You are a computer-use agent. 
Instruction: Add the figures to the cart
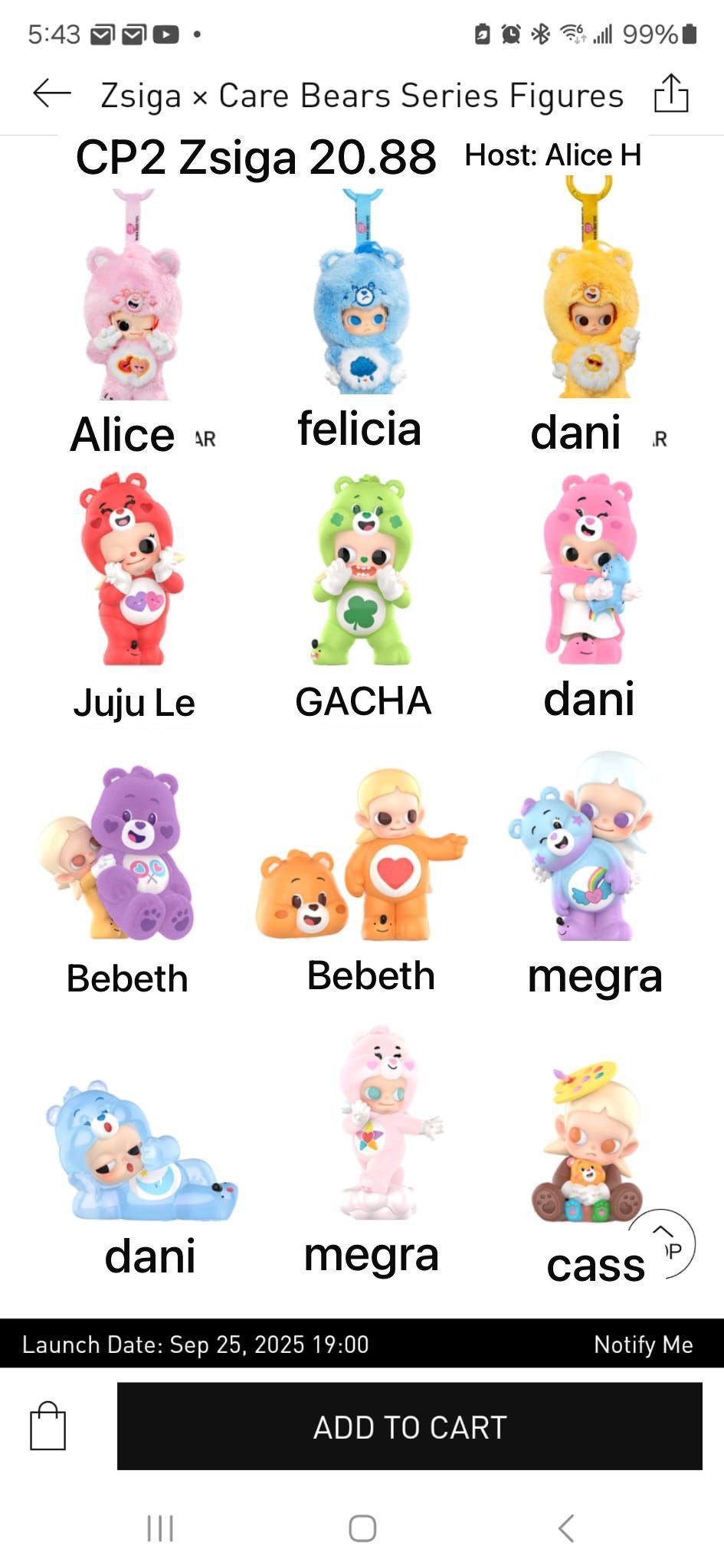[409, 1427]
